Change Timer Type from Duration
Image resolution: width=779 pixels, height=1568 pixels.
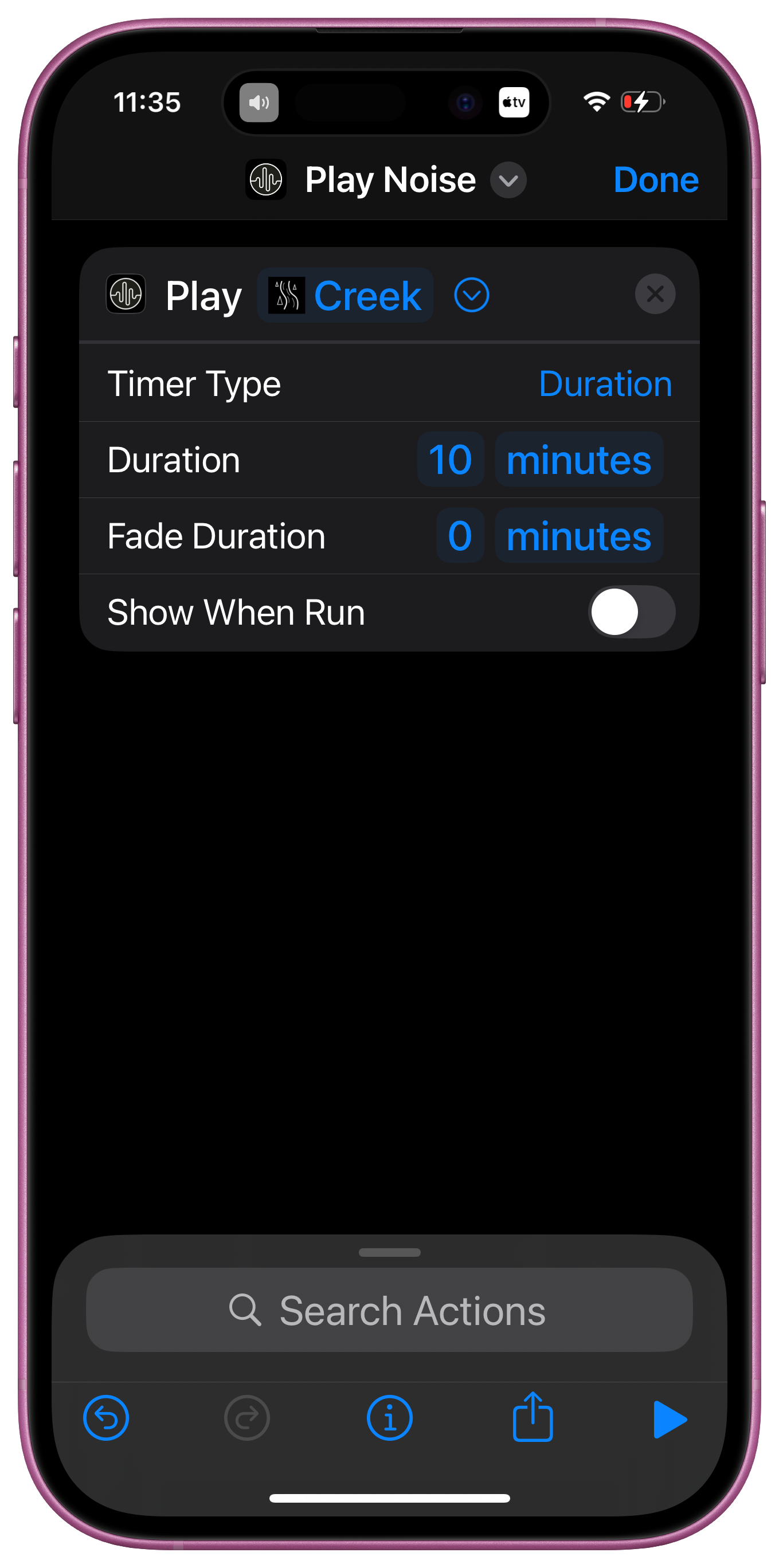605,384
